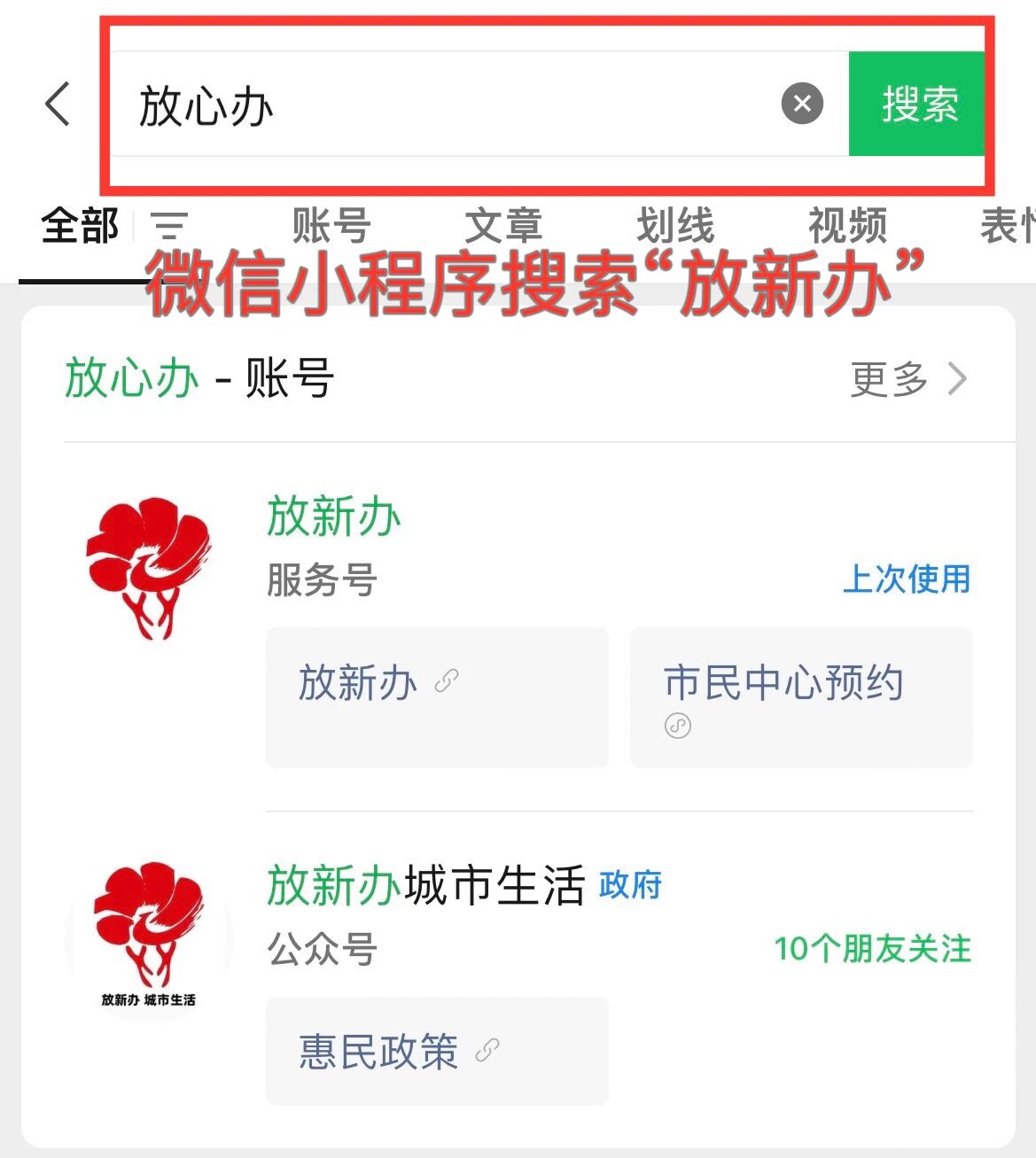Viewport: 1036px width, 1158px height.
Task: Tap the green 搜索 button
Action: 918,104
